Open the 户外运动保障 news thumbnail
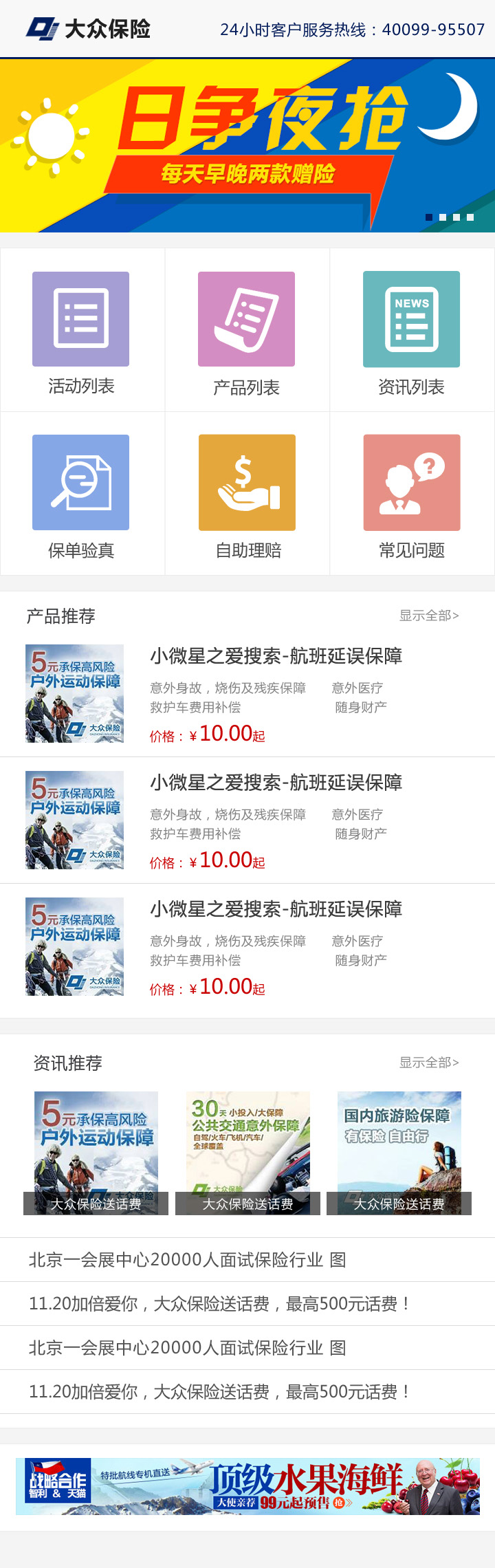 click(x=96, y=1153)
